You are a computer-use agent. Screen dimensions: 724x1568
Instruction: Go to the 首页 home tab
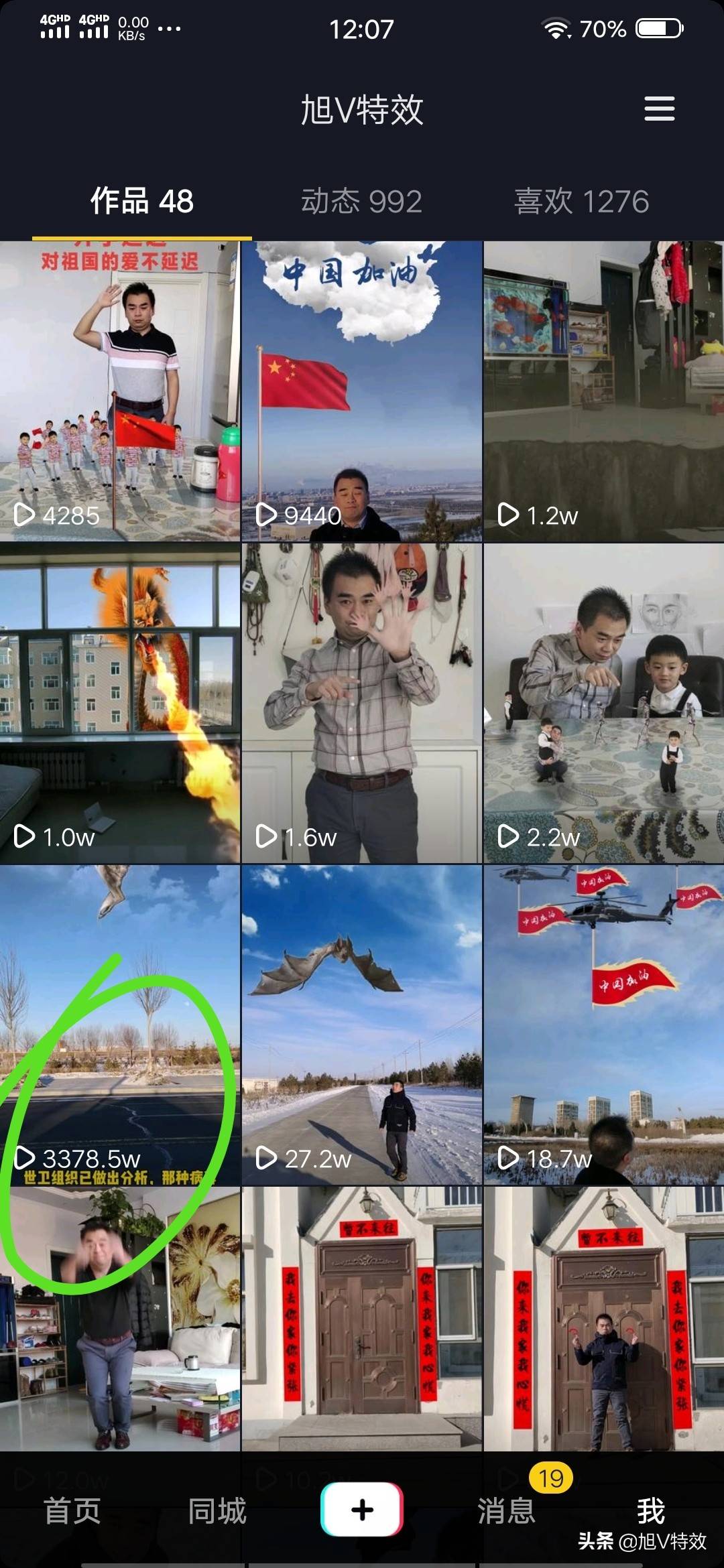point(72,1511)
